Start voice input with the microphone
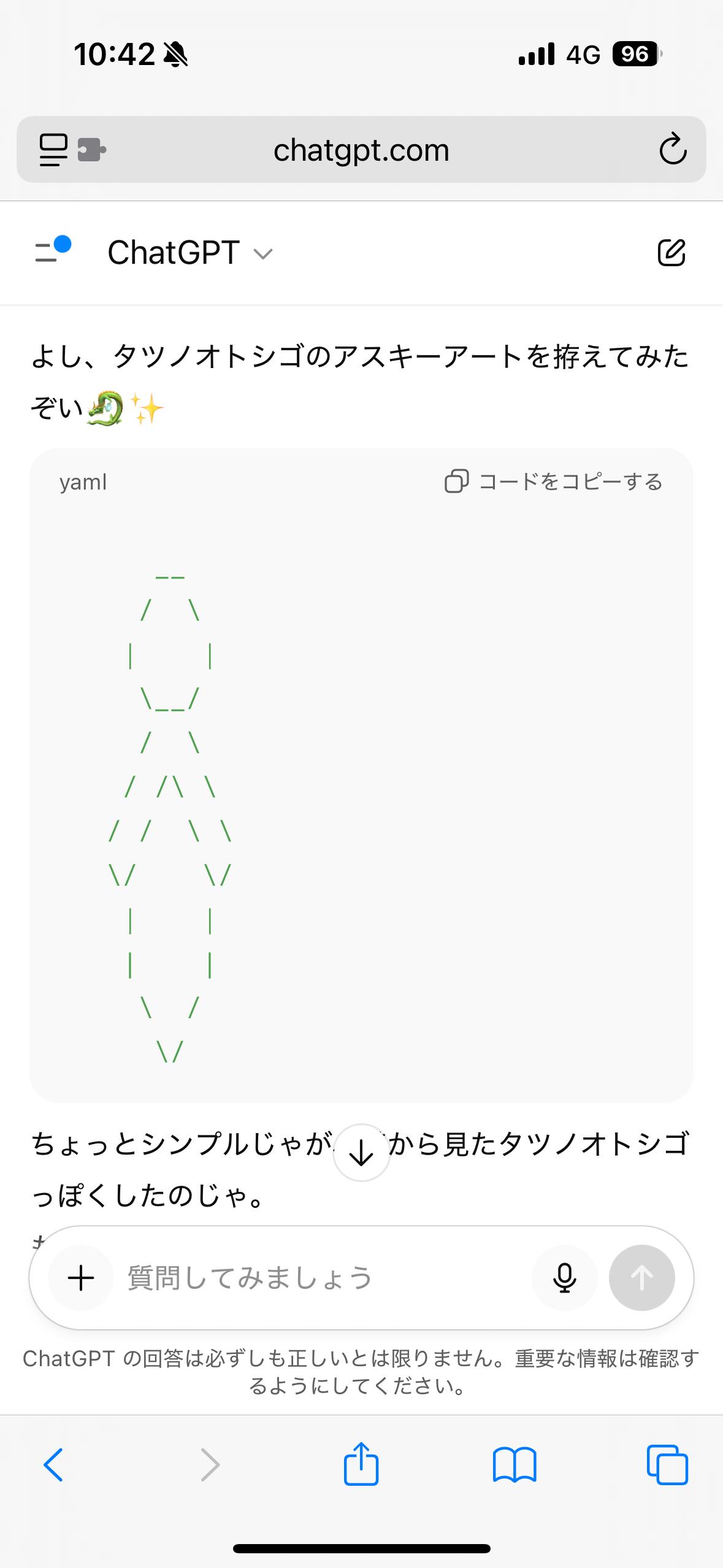The height and width of the screenshot is (1568, 723). point(564,1279)
